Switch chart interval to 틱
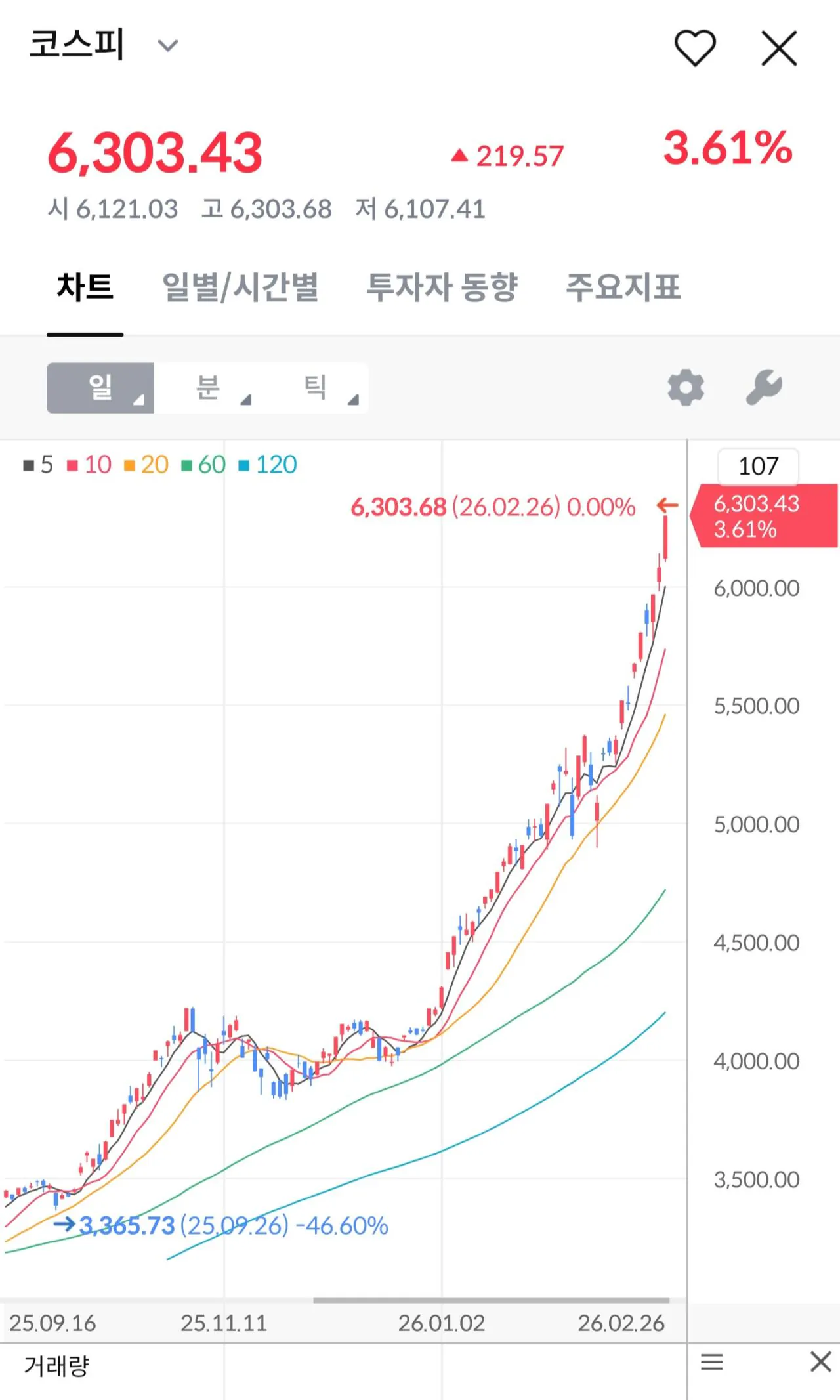The height and width of the screenshot is (1400, 840). 316,387
